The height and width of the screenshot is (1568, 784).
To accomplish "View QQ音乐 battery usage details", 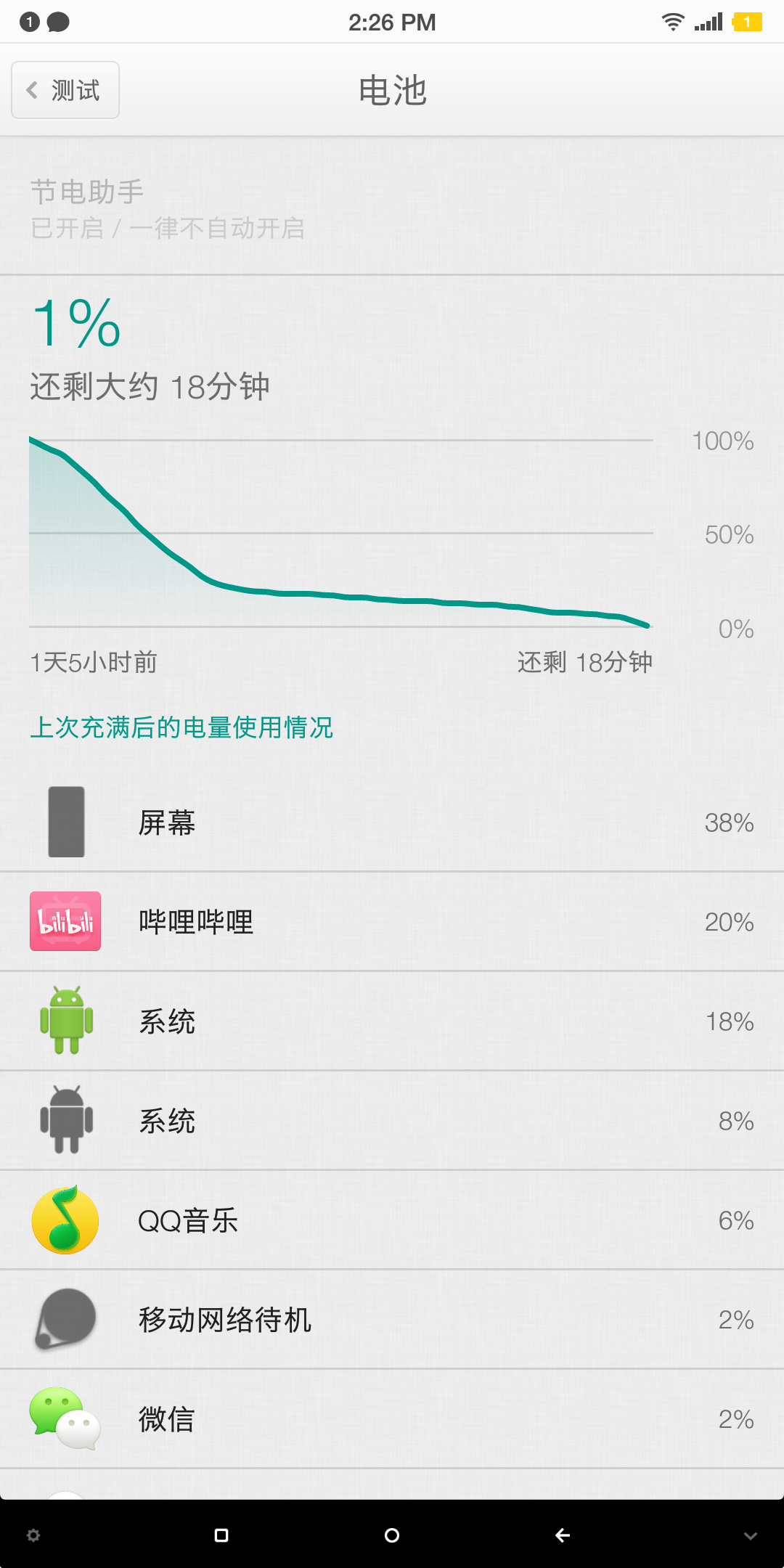I will 392,1220.
